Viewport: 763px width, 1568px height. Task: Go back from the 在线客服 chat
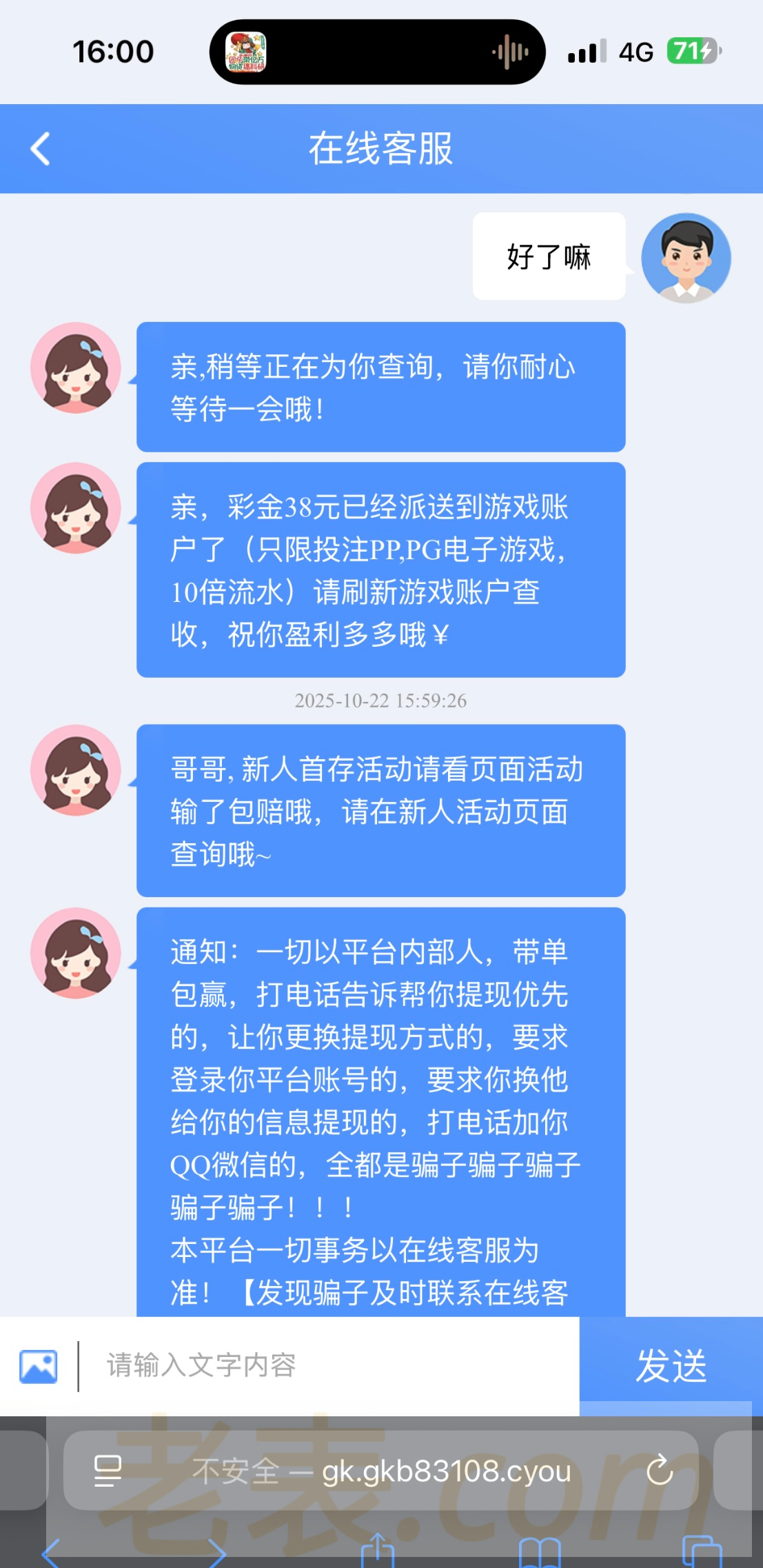pyautogui.click(x=41, y=149)
